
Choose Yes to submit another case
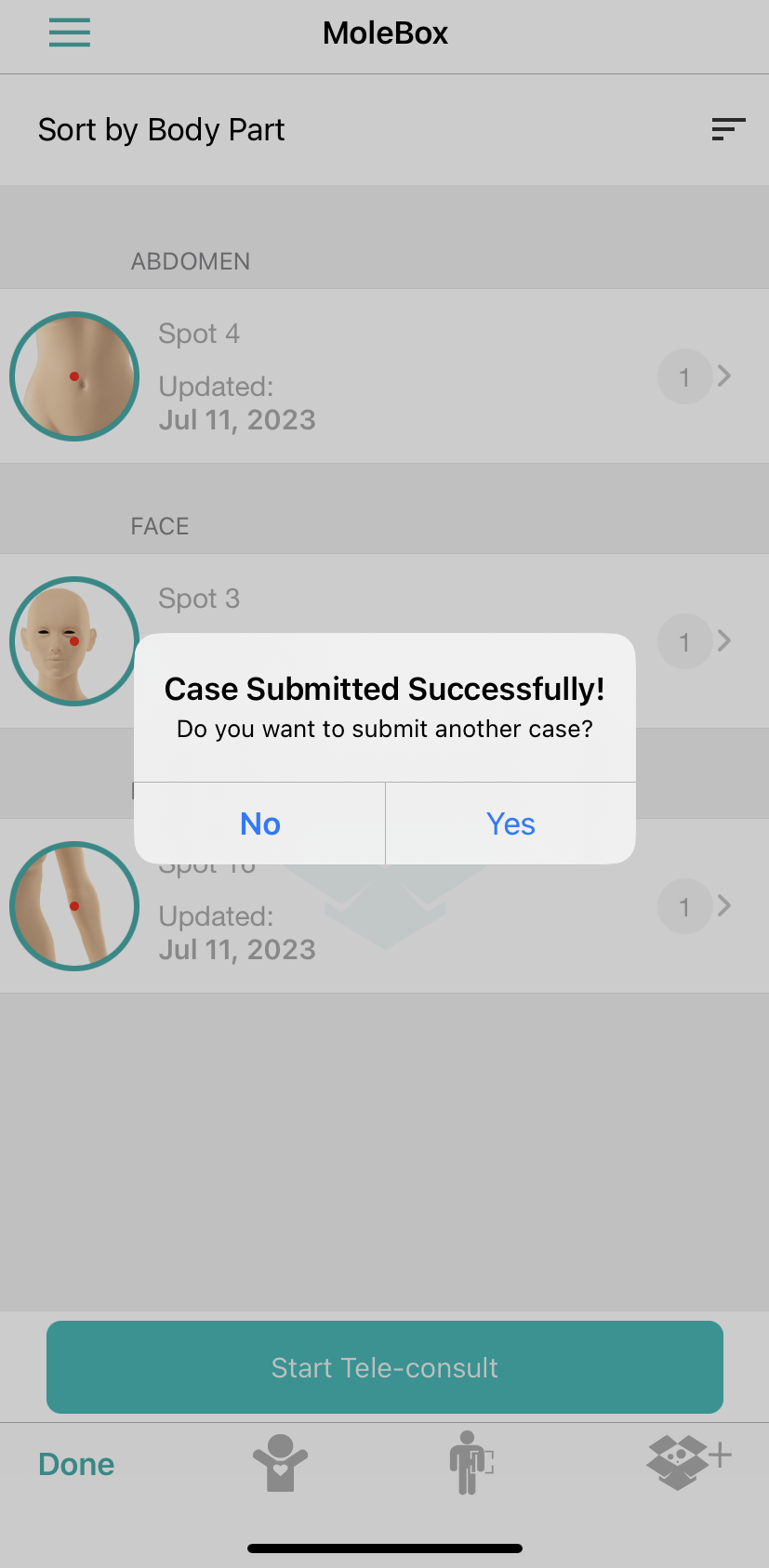tap(510, 824)
